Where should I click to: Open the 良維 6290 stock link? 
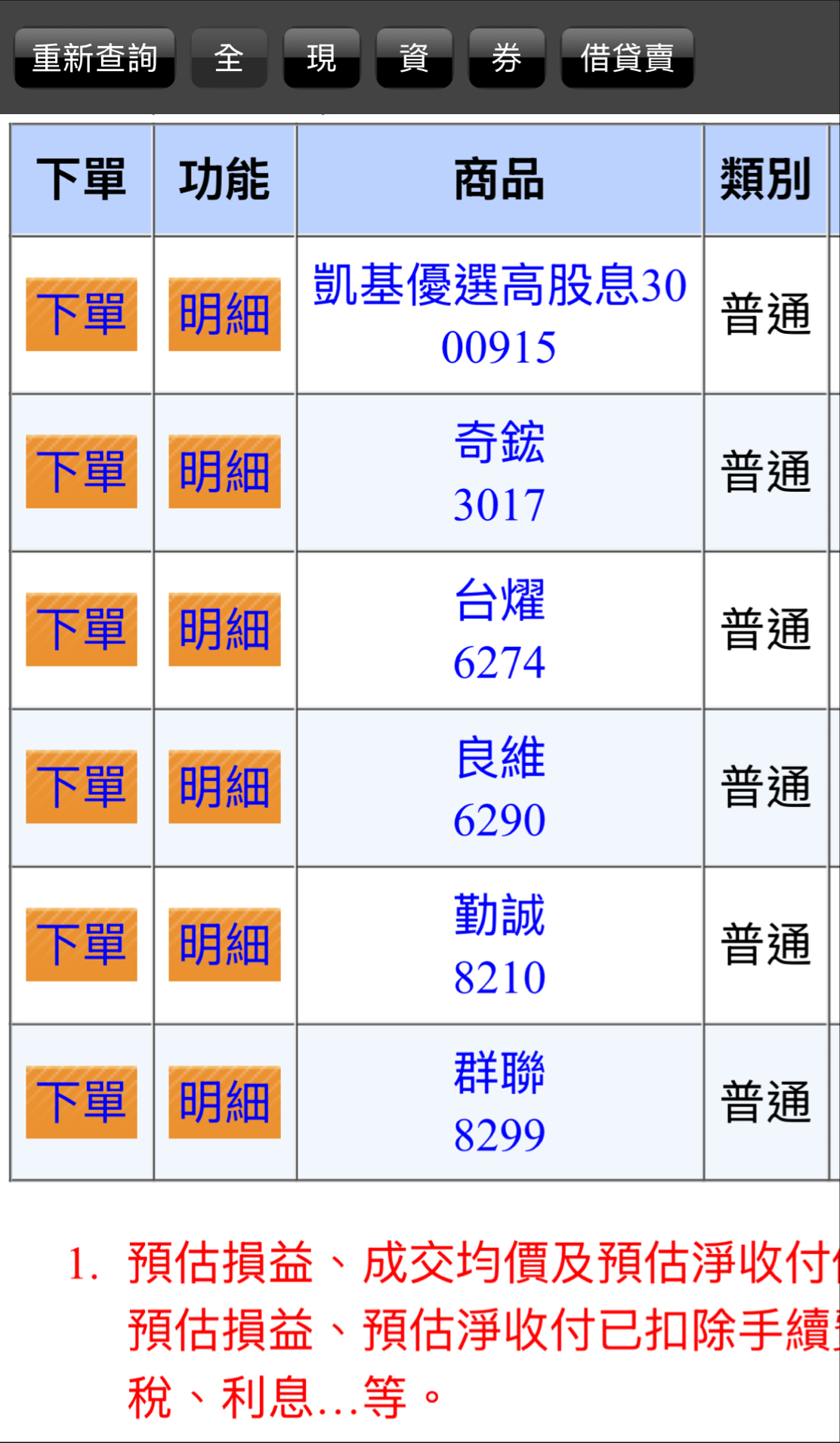click(499, 788)
